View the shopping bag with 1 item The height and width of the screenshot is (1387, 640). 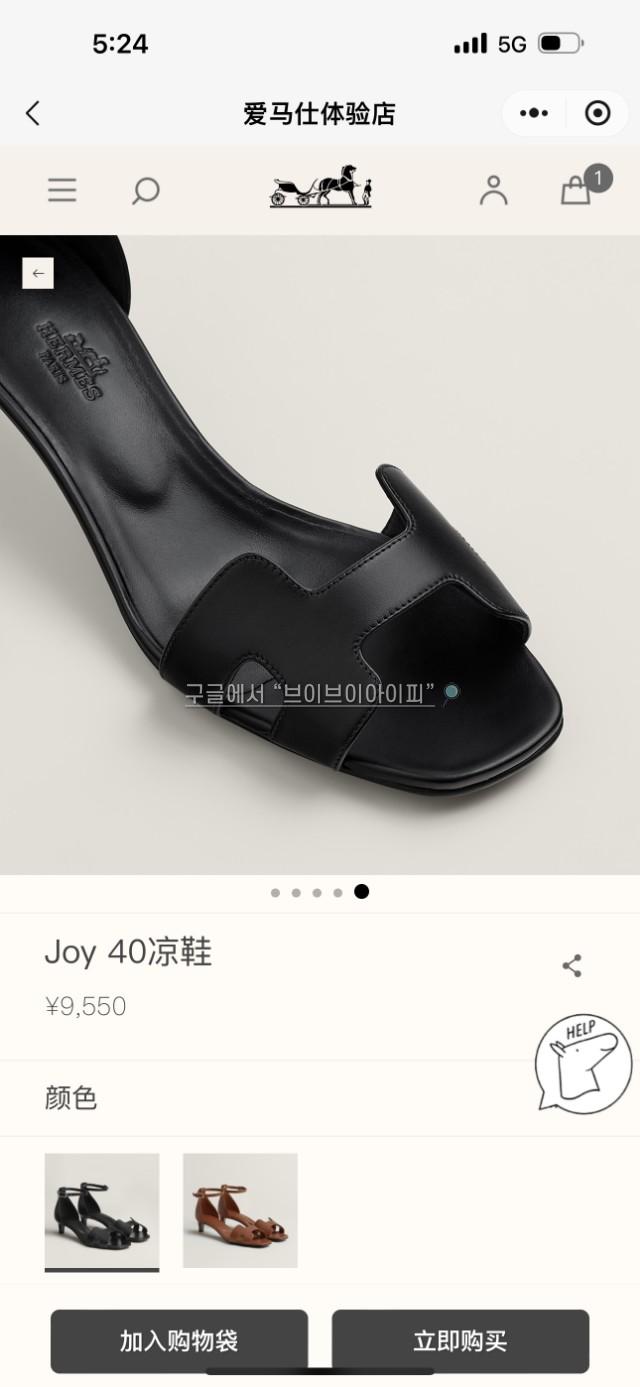[x=577, y=190]
